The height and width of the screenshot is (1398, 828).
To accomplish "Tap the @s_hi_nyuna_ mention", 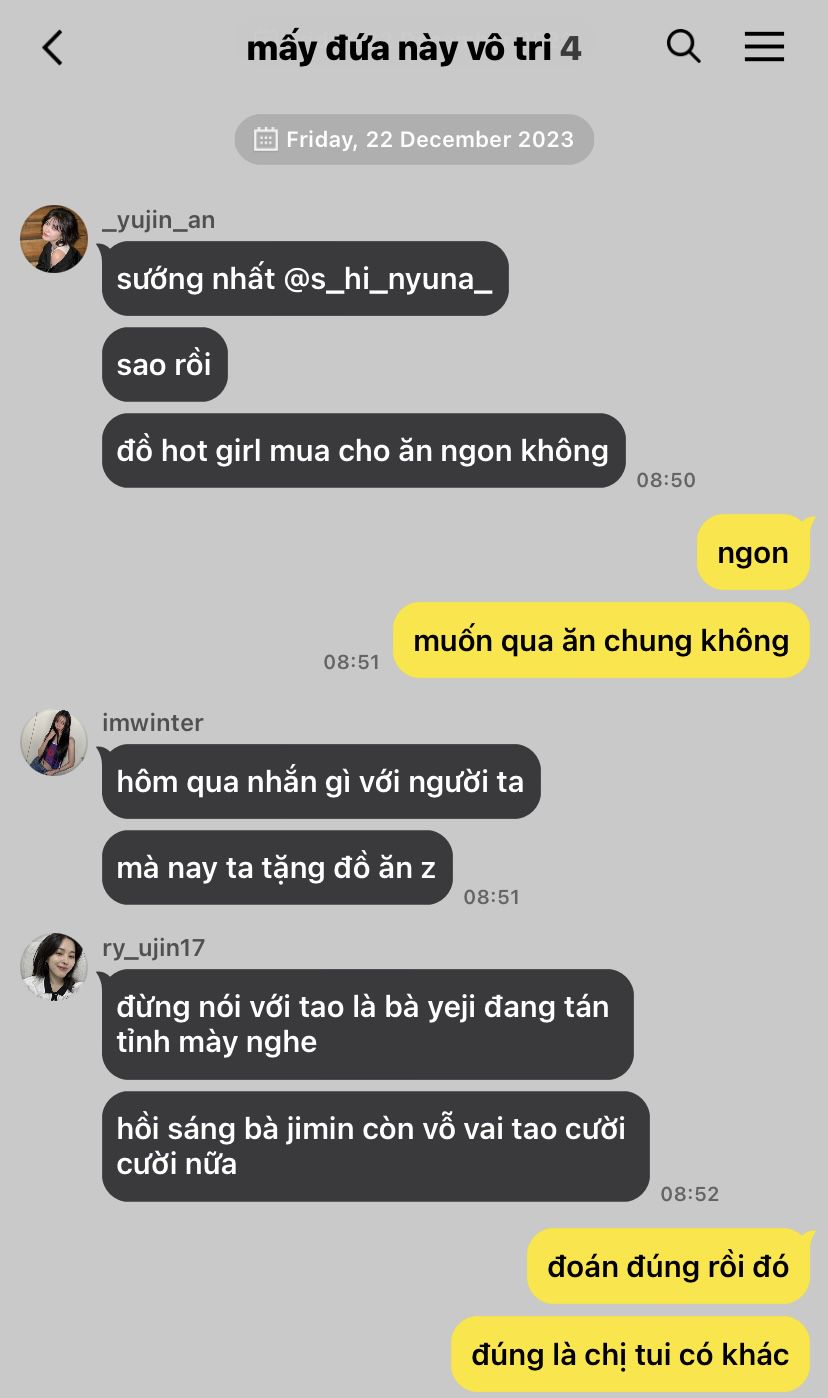I will 388,279.
